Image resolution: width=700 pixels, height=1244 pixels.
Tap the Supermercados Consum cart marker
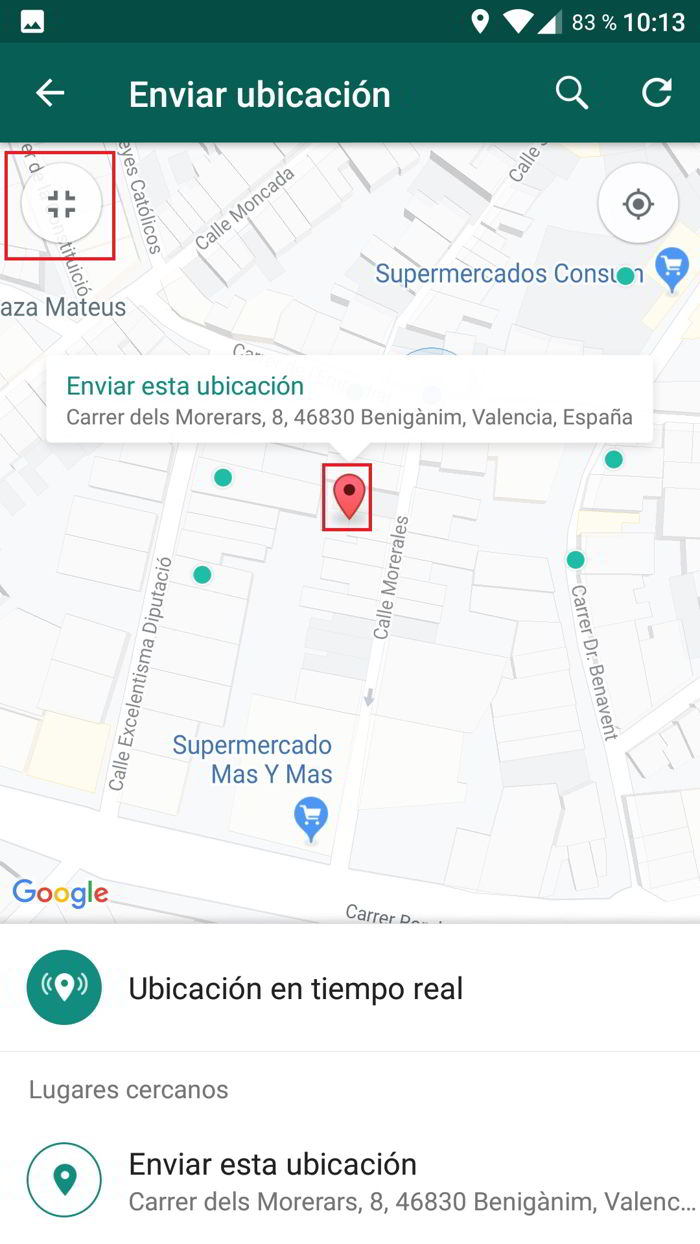coord(671,266)
